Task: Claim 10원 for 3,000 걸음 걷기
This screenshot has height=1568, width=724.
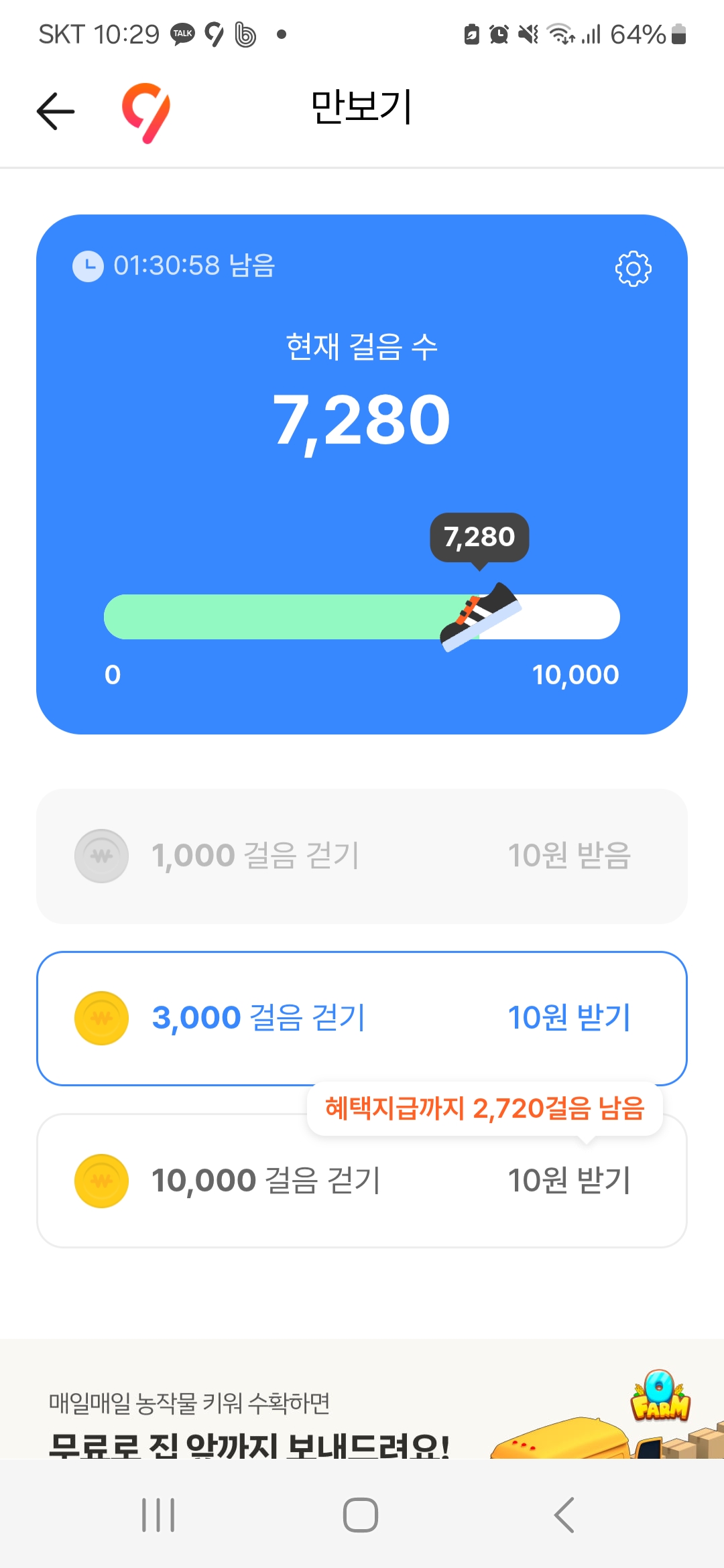Action: (568, 1018)
